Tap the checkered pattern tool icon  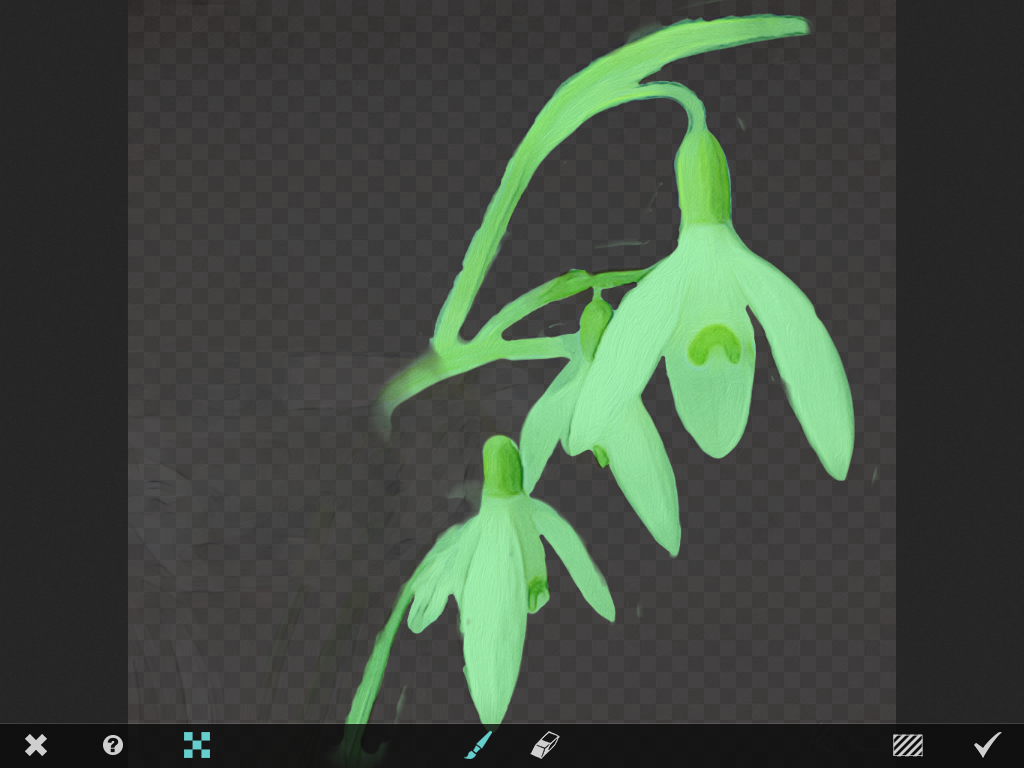point(197,745)
